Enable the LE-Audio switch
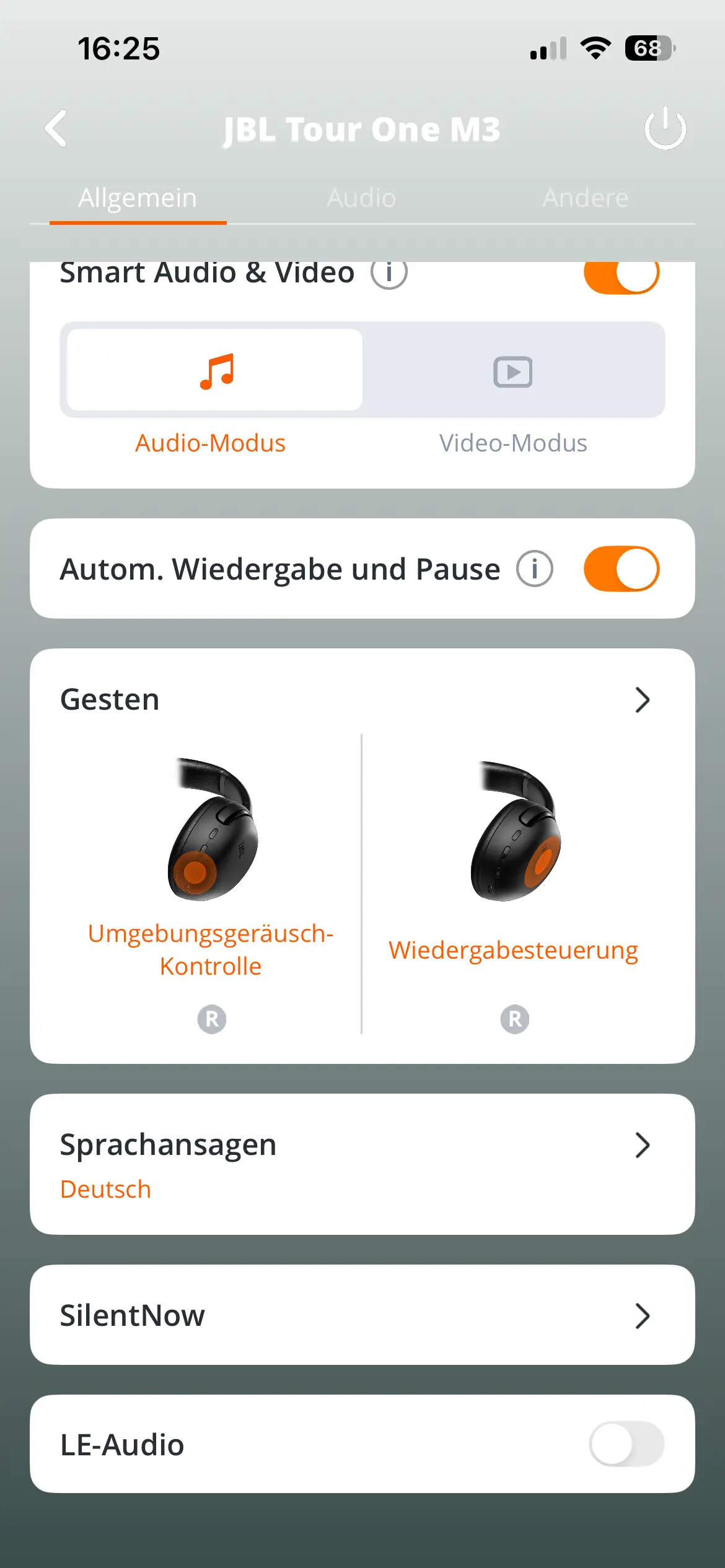This screenshot has height=1568, width=725. [626, 1444]
